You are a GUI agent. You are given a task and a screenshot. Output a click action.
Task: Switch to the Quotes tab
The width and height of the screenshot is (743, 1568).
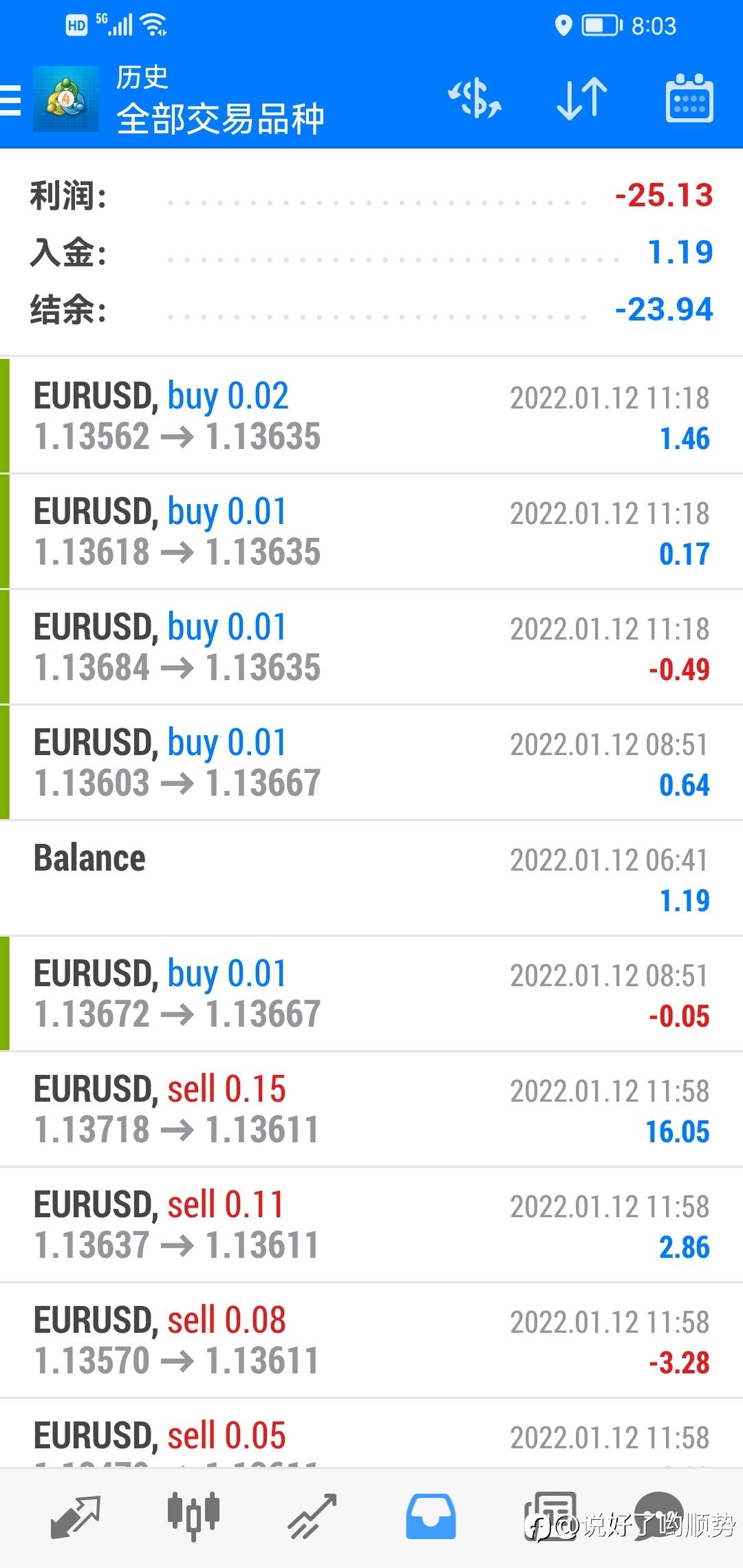(x=76, y=1516)
